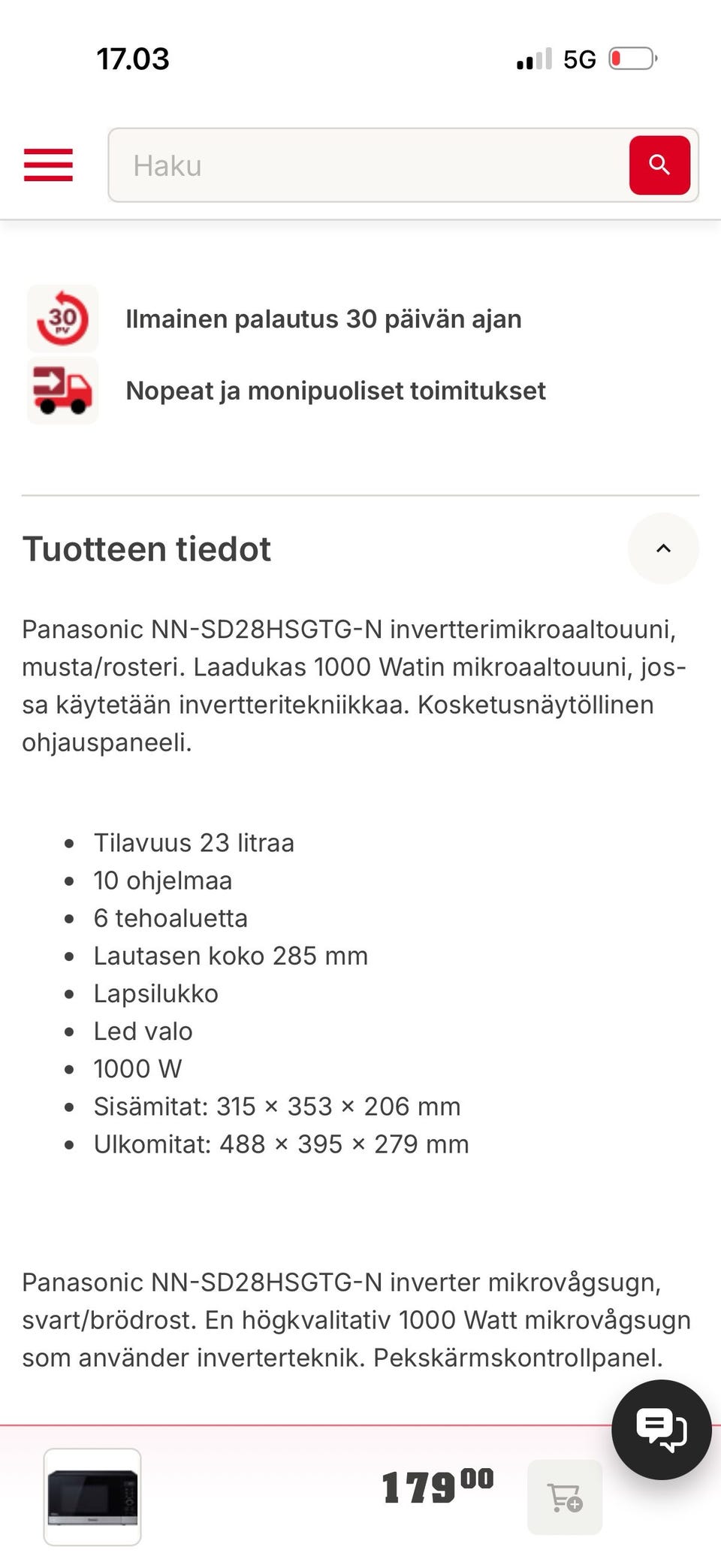
Task: Open the hamburger navigation menu
Action: coord(48,166)
